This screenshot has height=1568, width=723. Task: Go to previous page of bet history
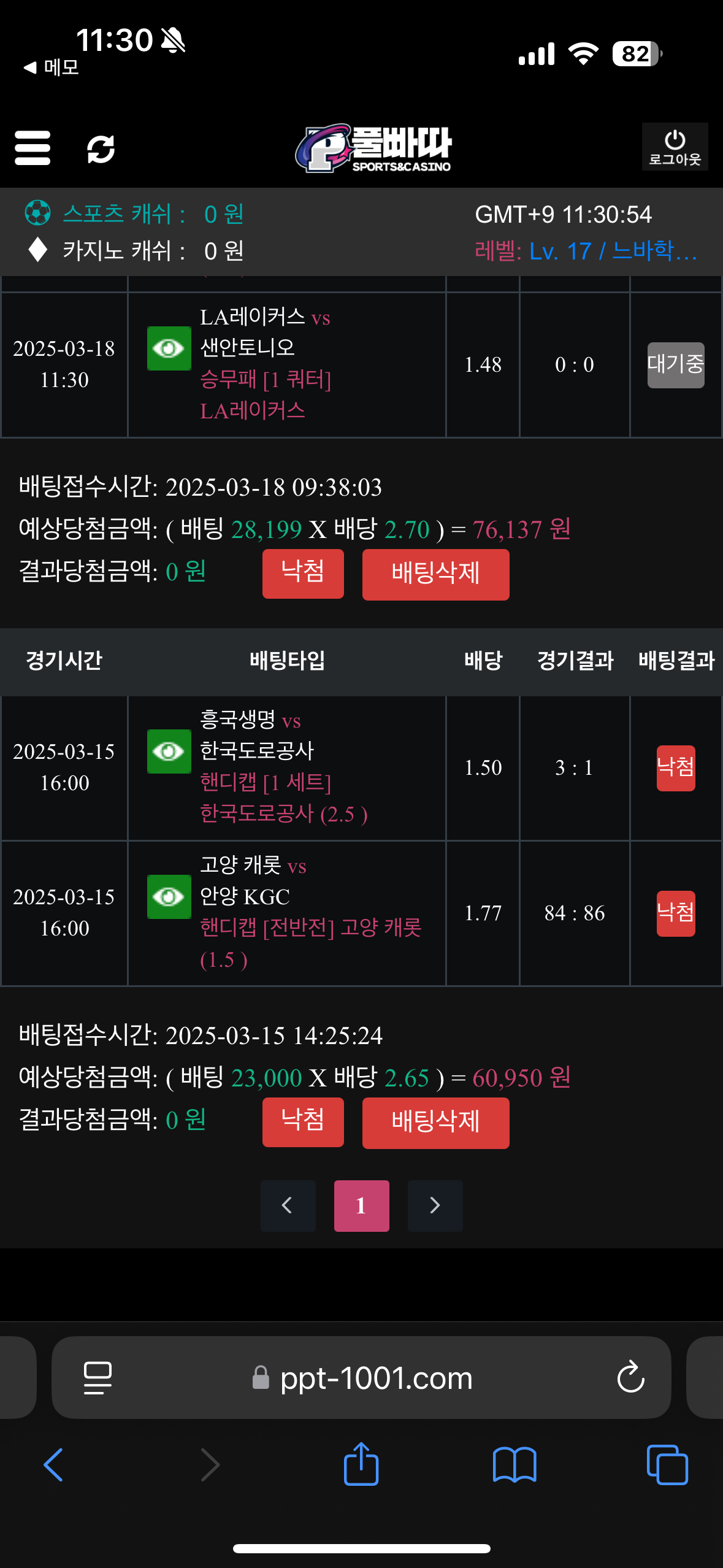(x=288, y=1205)
